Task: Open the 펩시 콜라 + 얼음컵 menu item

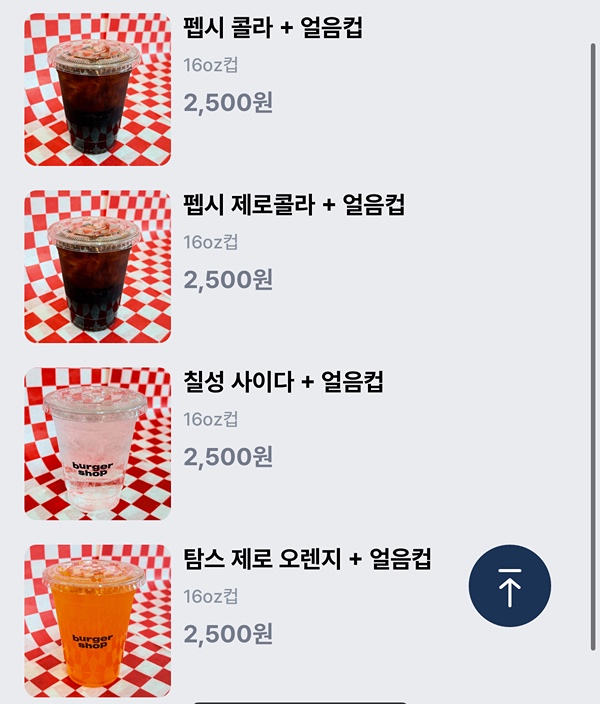Action: coord(272,29)
